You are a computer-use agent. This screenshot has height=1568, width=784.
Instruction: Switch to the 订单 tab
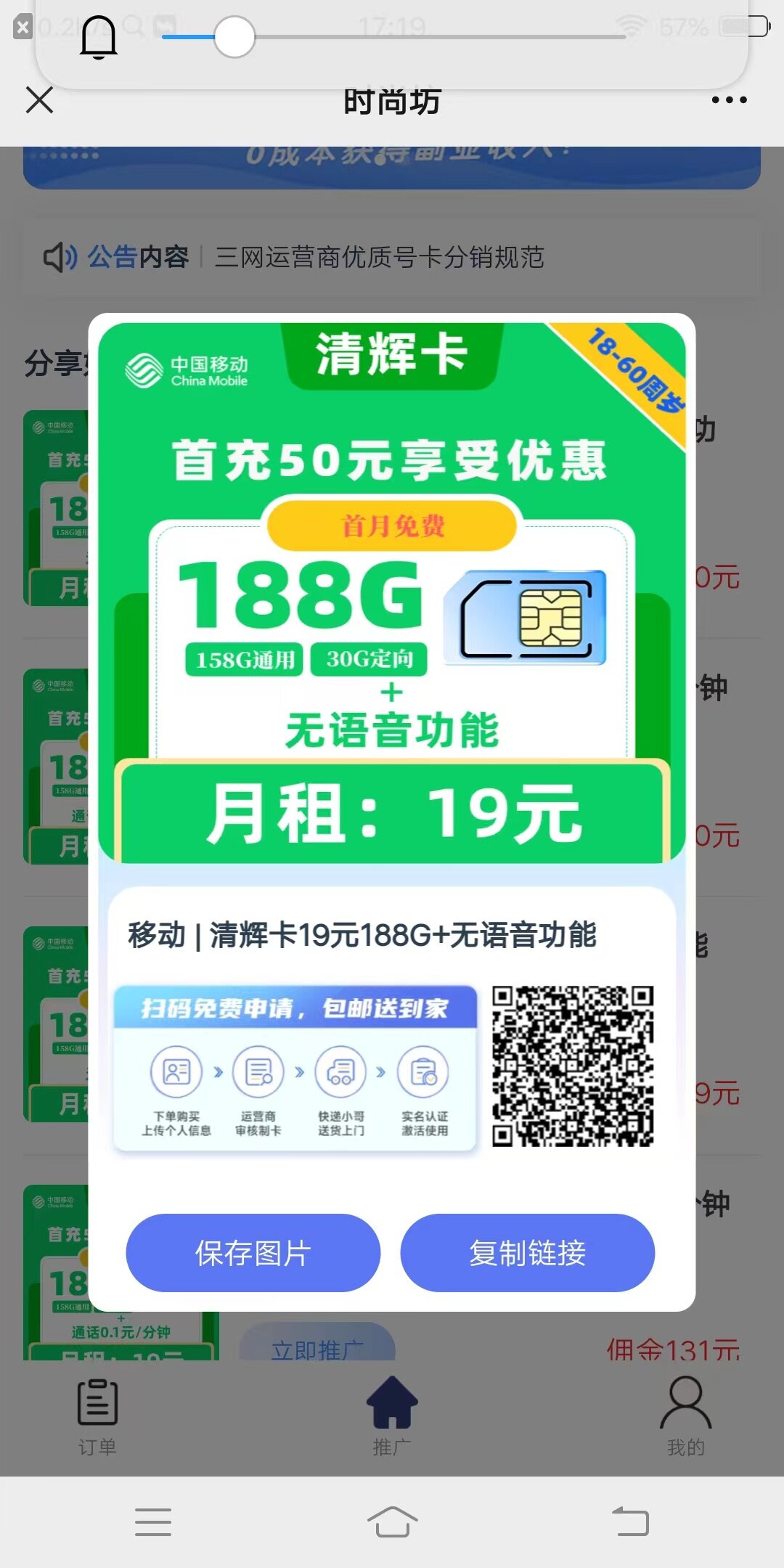tap(97, 1416)
